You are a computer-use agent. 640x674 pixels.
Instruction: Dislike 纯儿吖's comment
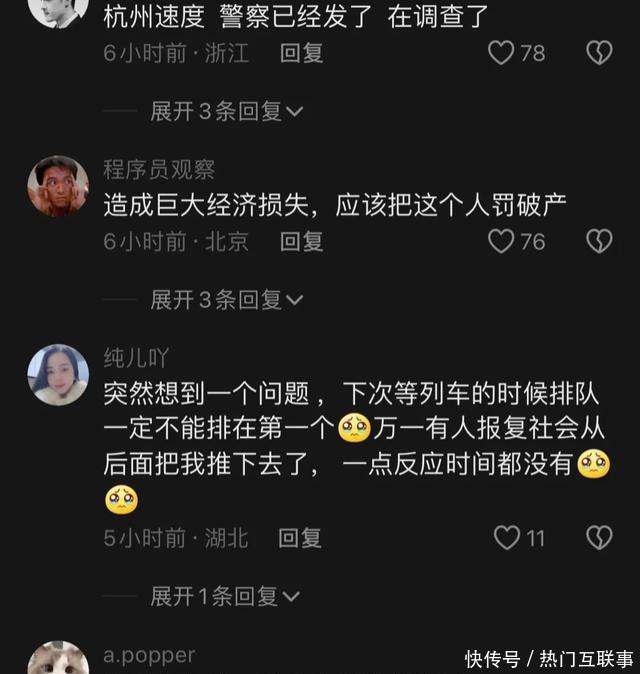point(598,538)
